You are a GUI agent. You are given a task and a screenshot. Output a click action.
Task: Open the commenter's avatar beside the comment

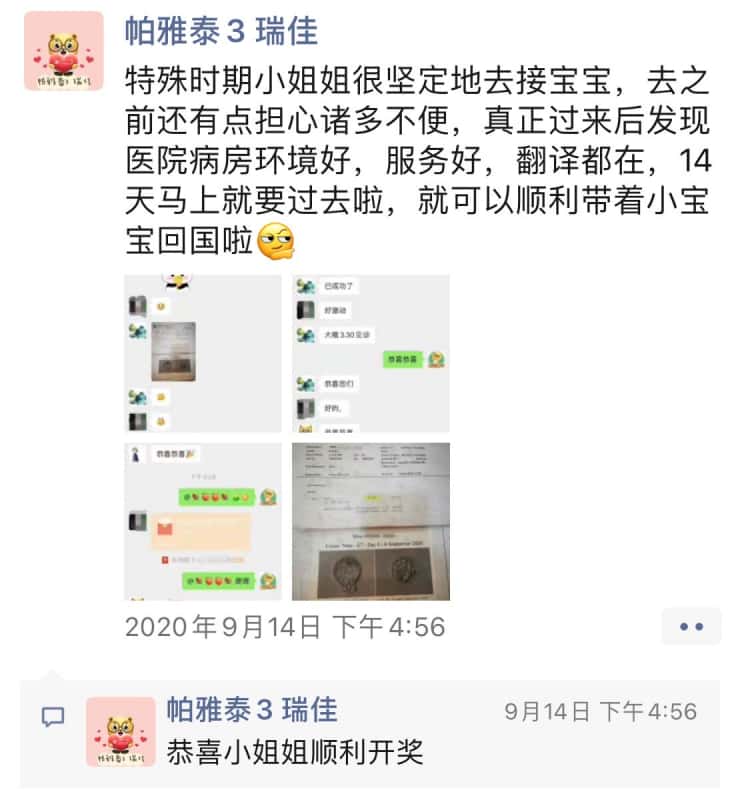point(121,732)
